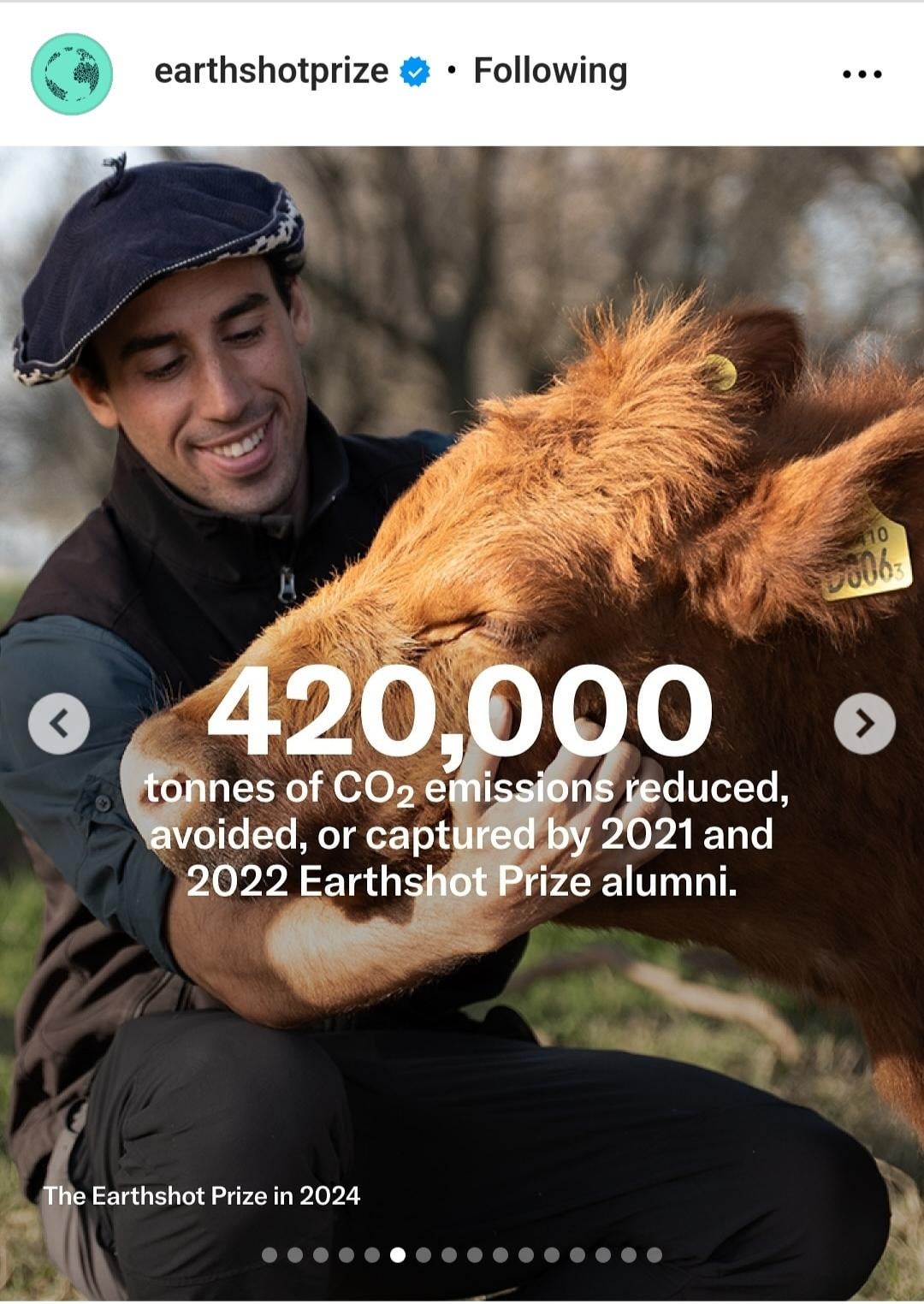Go to the previous carousel slide
This screenshot has width=924, height=1304.
coord(59,724)
